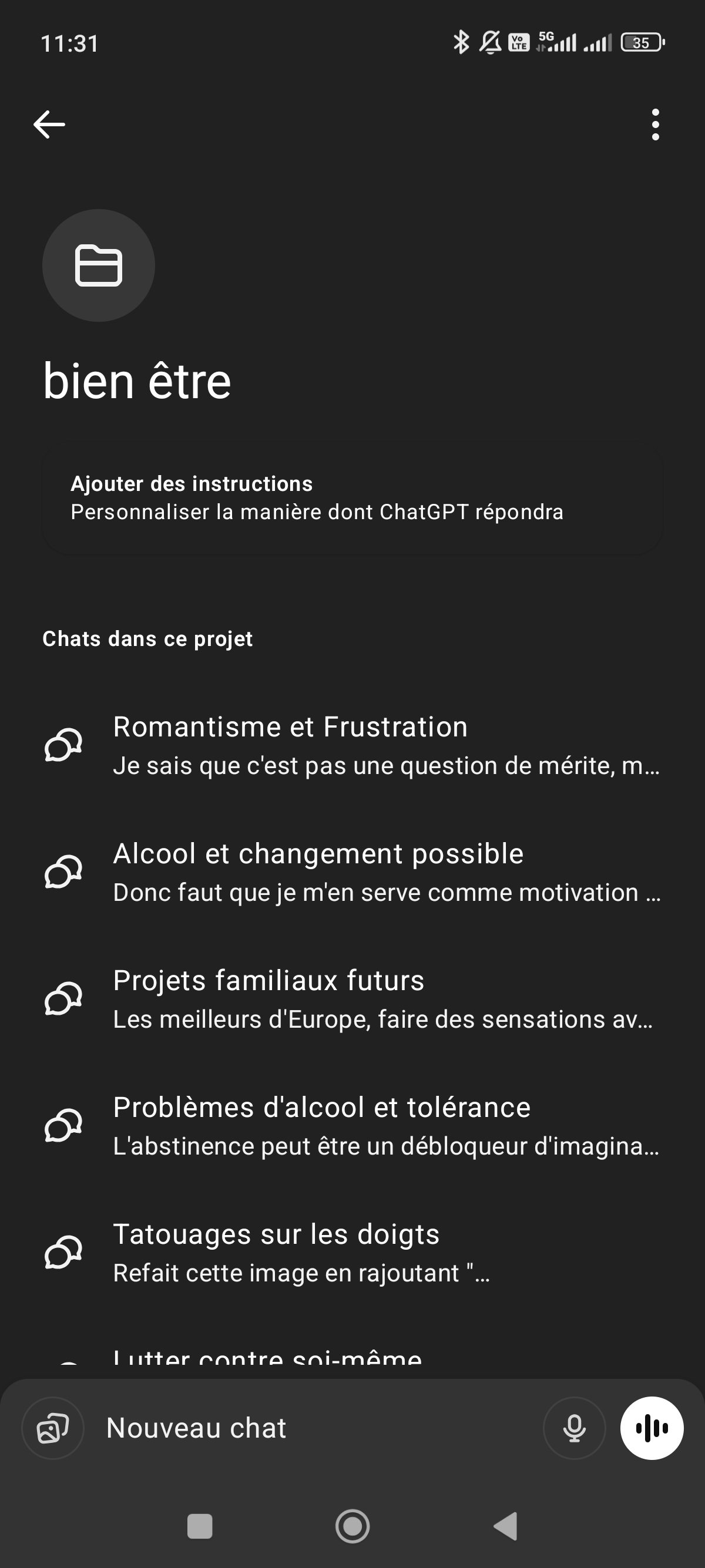Start dictation with the microphone icon

(574, 1428)
